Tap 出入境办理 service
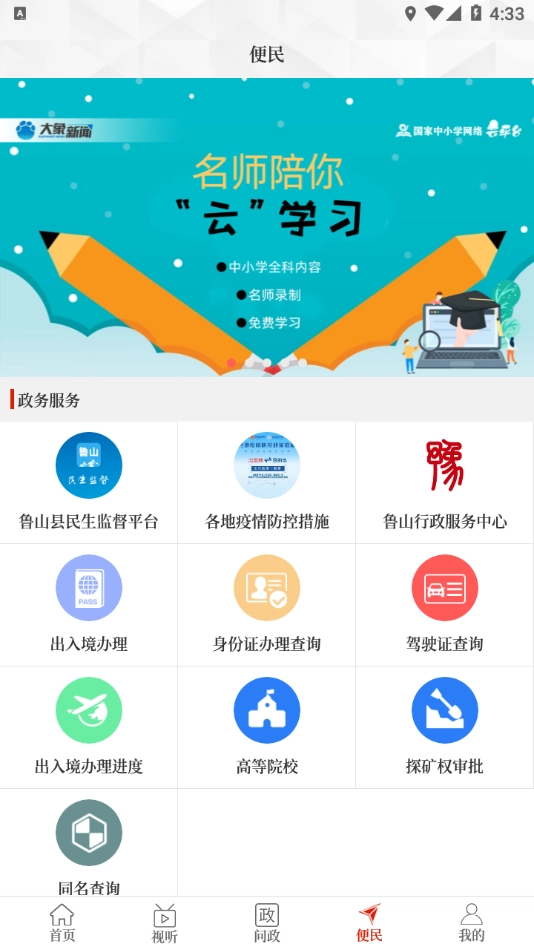Screen dimensions: 534x950 88,605
